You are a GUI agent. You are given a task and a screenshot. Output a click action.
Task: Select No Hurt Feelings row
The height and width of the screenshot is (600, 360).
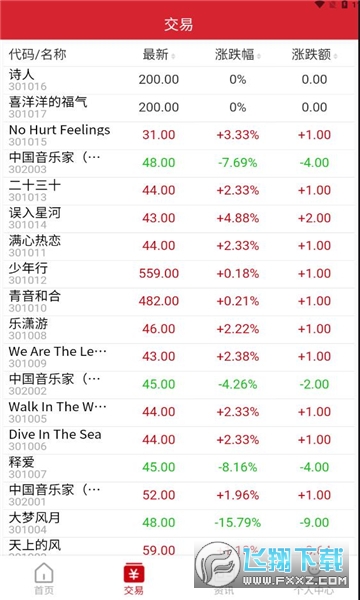[x=180, y=135]
